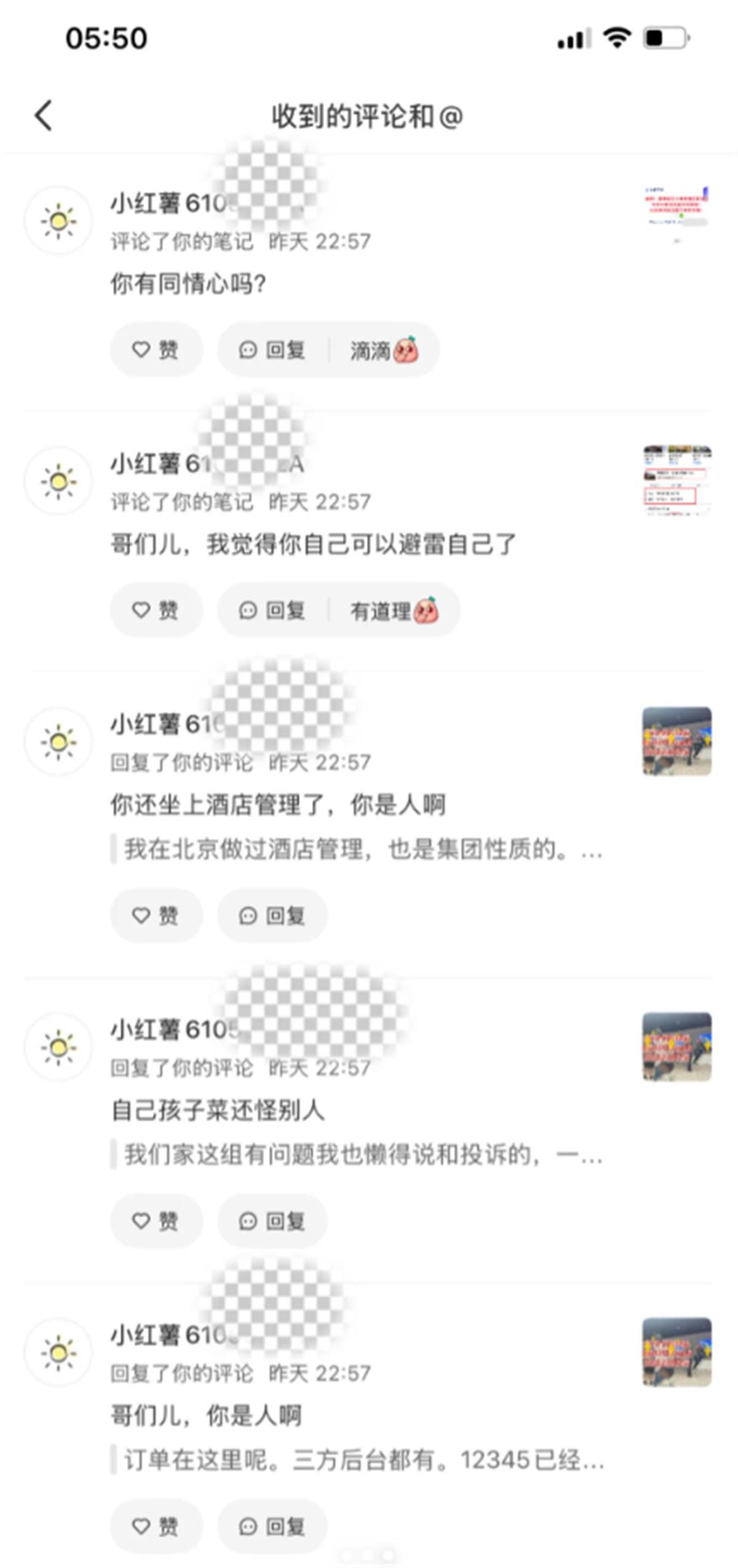Like the comment "哥们儿，你是人啊"

(x=156, y=1525)
